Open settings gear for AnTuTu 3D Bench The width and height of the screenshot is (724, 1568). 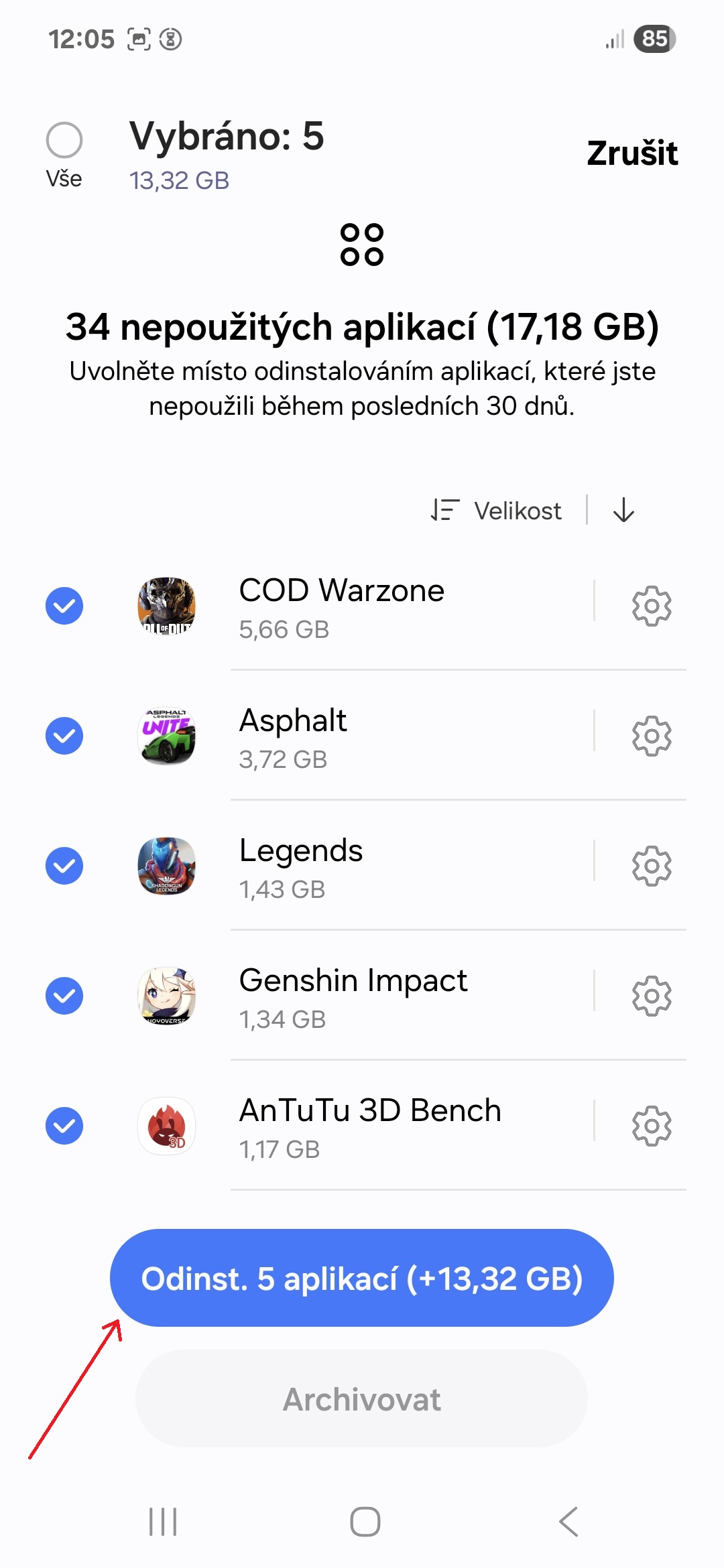652,1126
